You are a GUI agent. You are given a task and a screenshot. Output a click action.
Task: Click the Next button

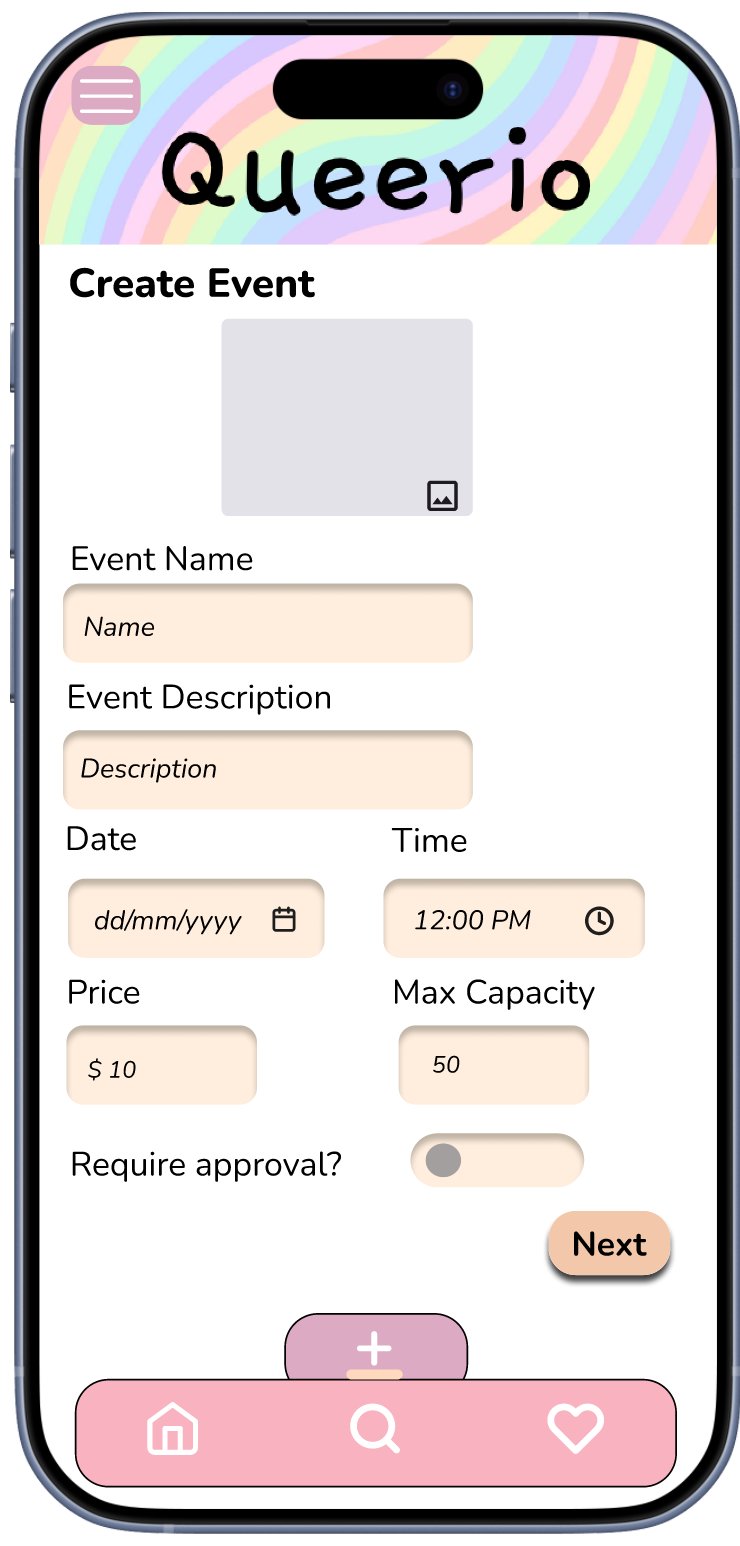click(608, 1244)
